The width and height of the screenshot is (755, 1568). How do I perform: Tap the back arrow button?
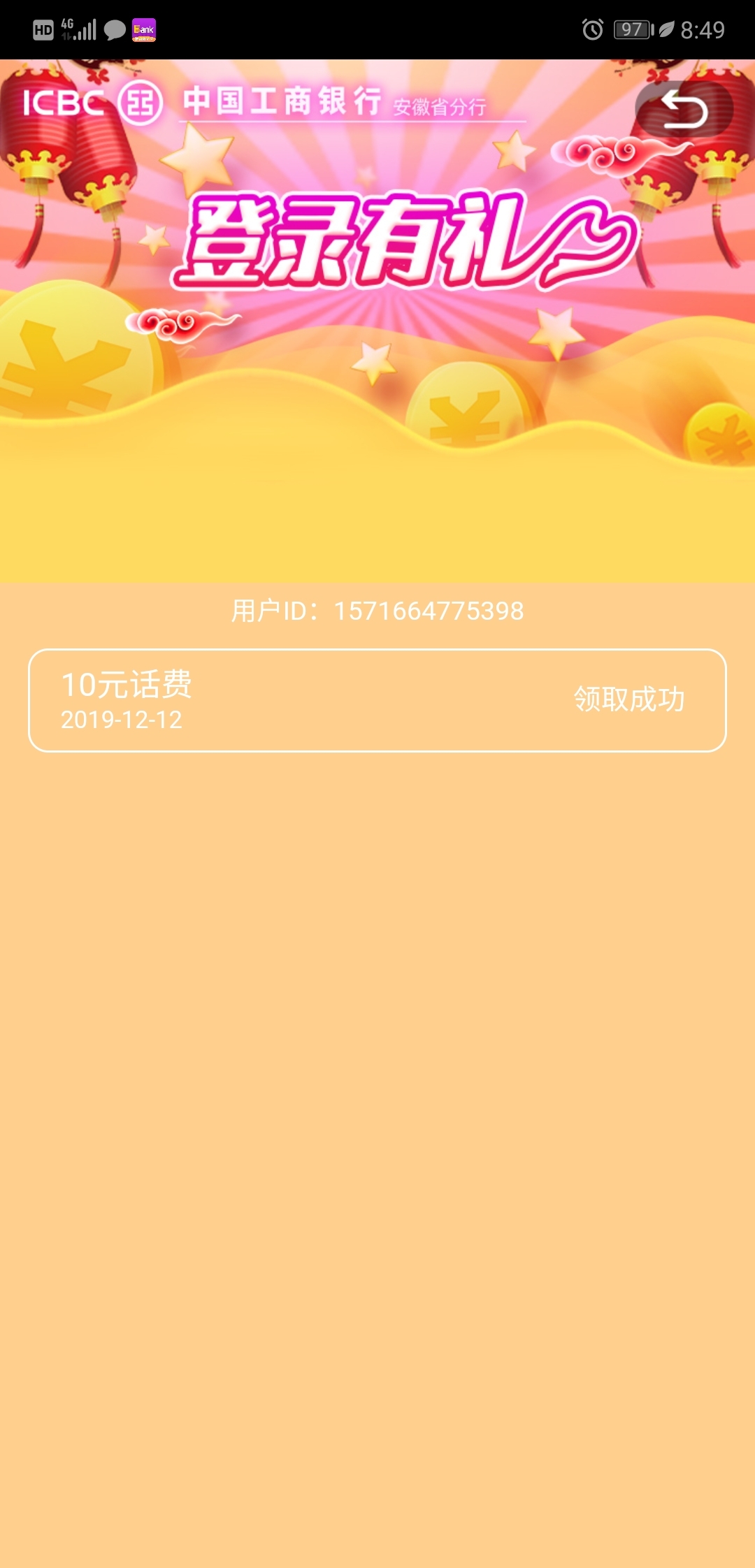click(684, 109)
